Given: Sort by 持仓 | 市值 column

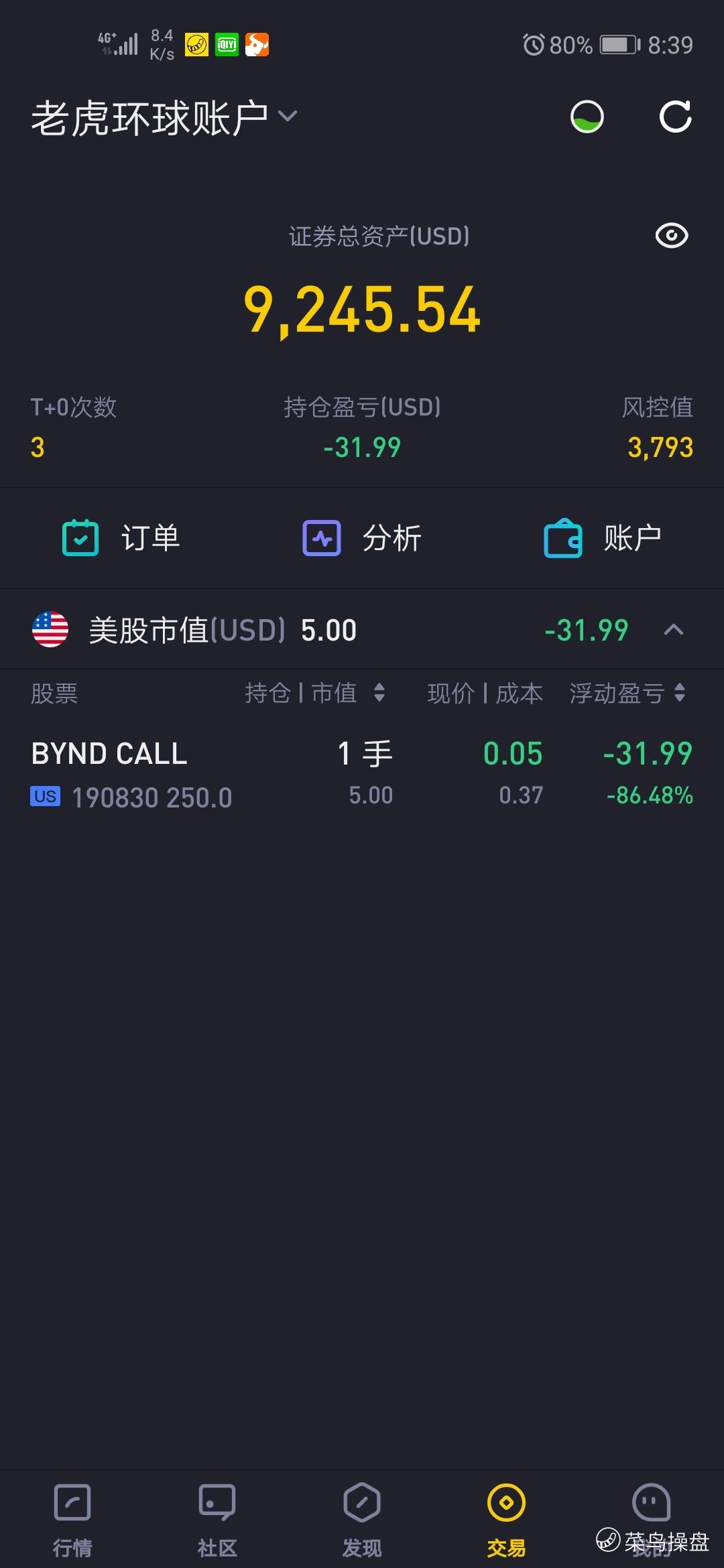Looking at the screenshot, I should click(315, 693).
